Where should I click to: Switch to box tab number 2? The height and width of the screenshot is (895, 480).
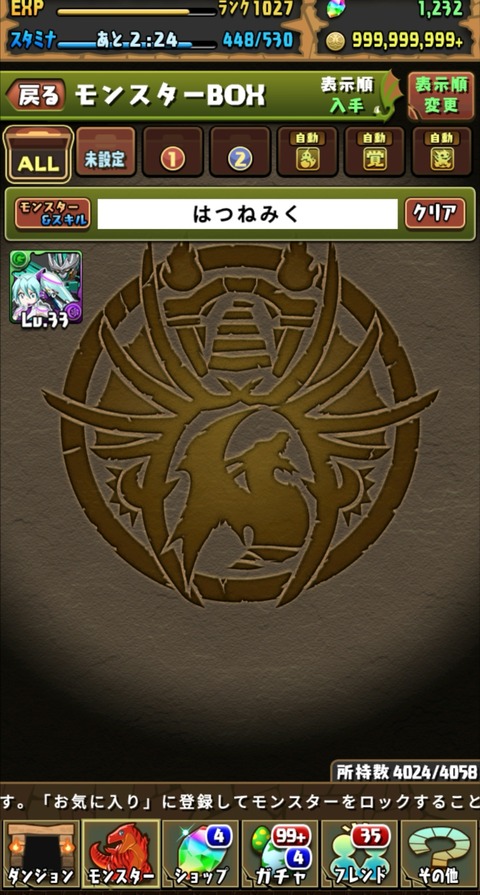(240, 152)
